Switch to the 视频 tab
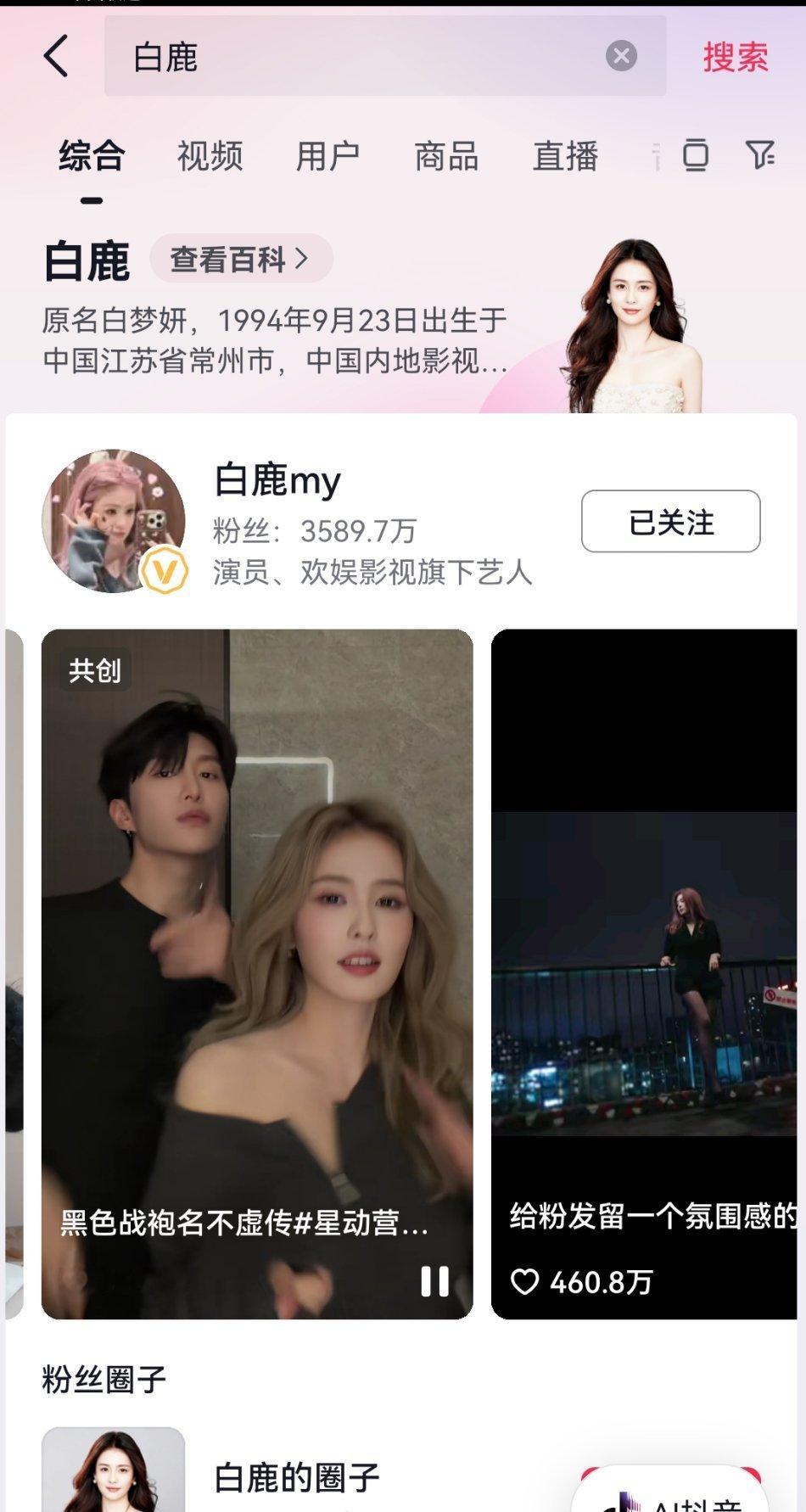The image size is (806, 1512). [209, 156]
